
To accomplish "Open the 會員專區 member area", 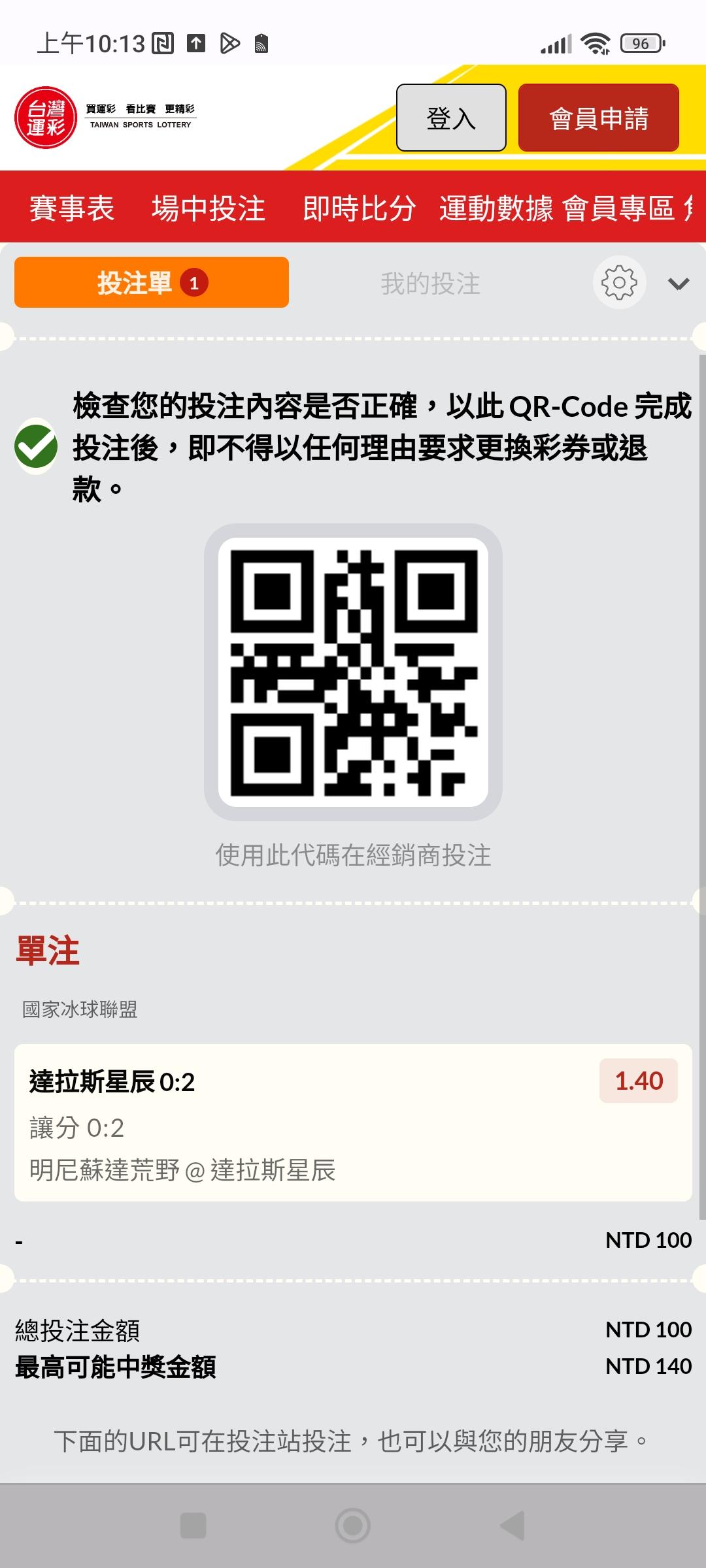I will tap(618, 208).
